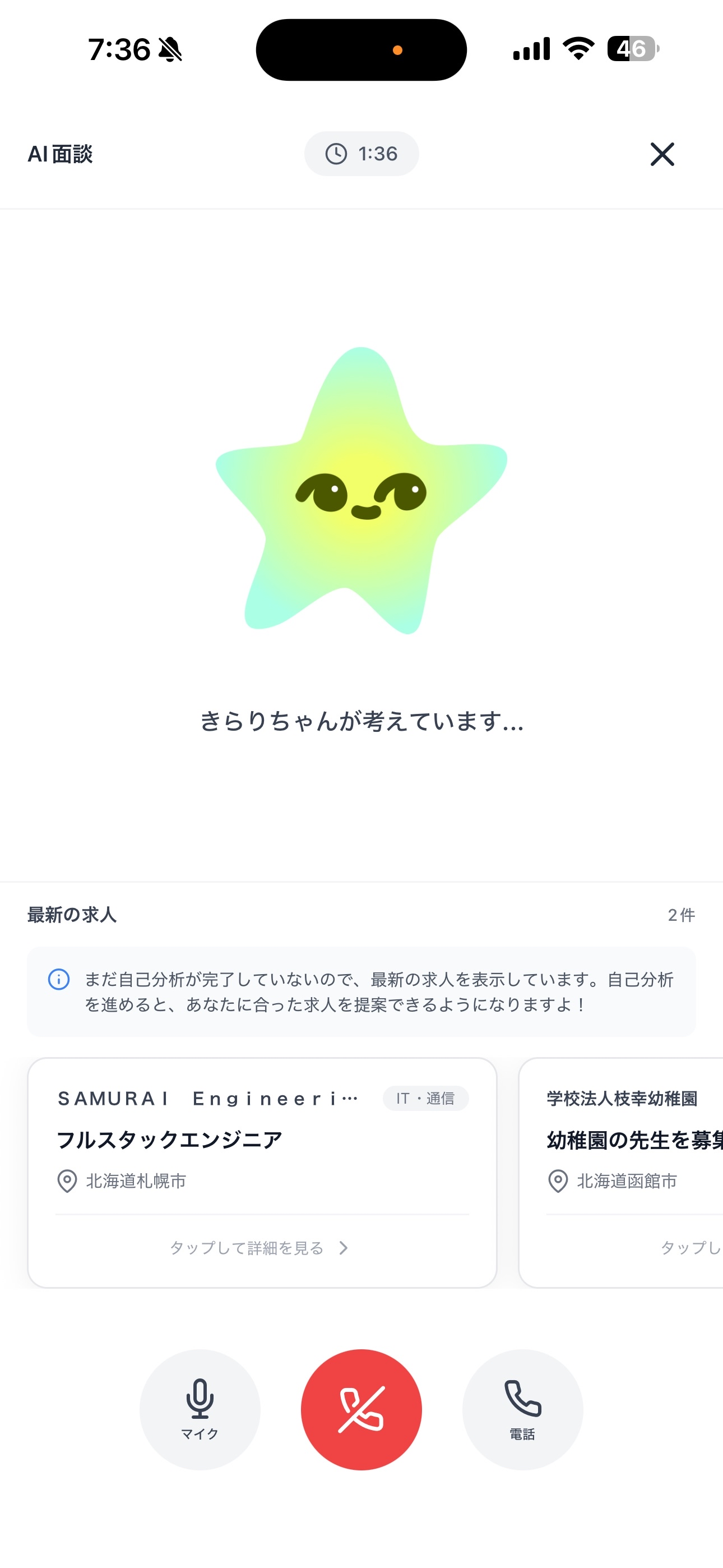
Task: Toggle the マイク microphone button
Action: tap(200, 1409)
